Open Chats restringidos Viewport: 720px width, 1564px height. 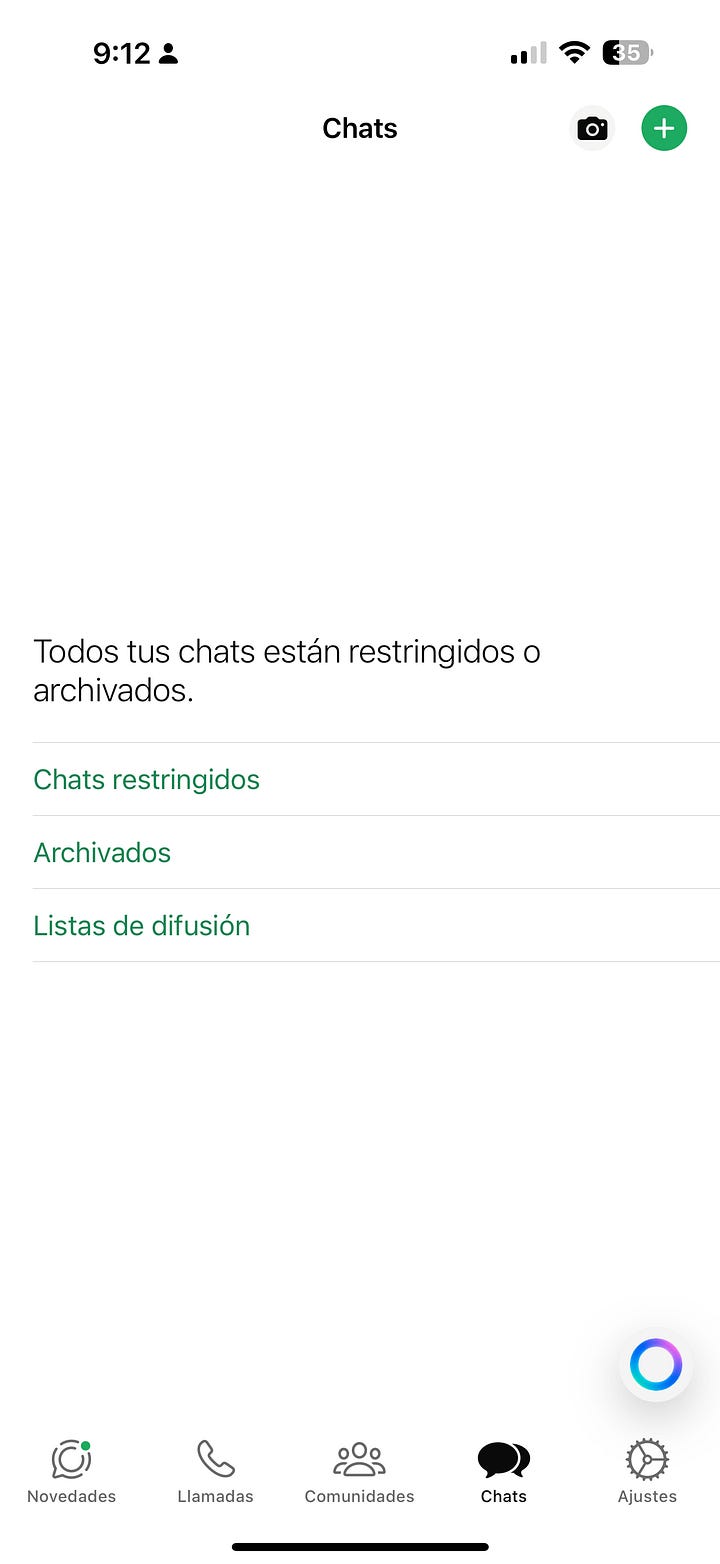(376, 779)
